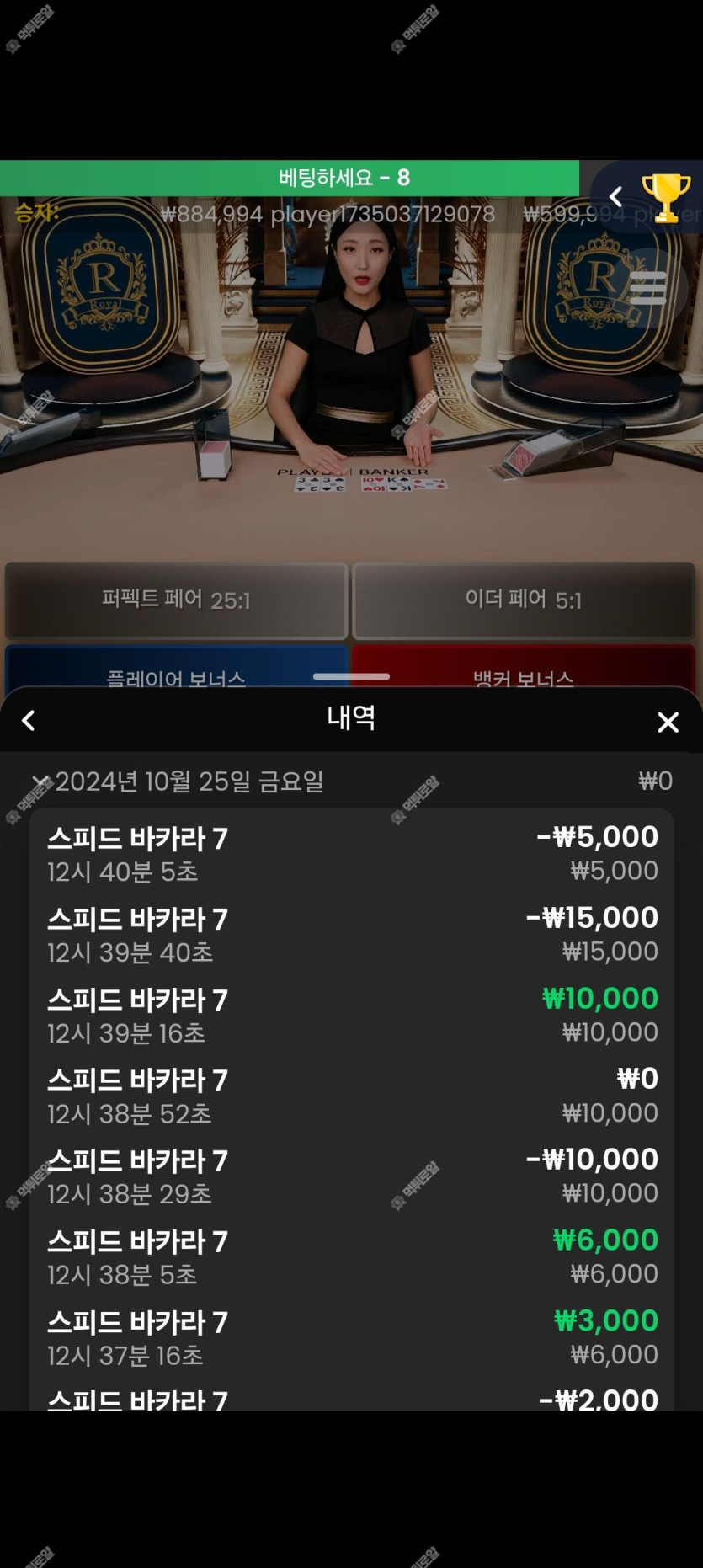Bet on 이더 페어 5:1
This screenshot has width=703, height=1568.
coord(523,600)
